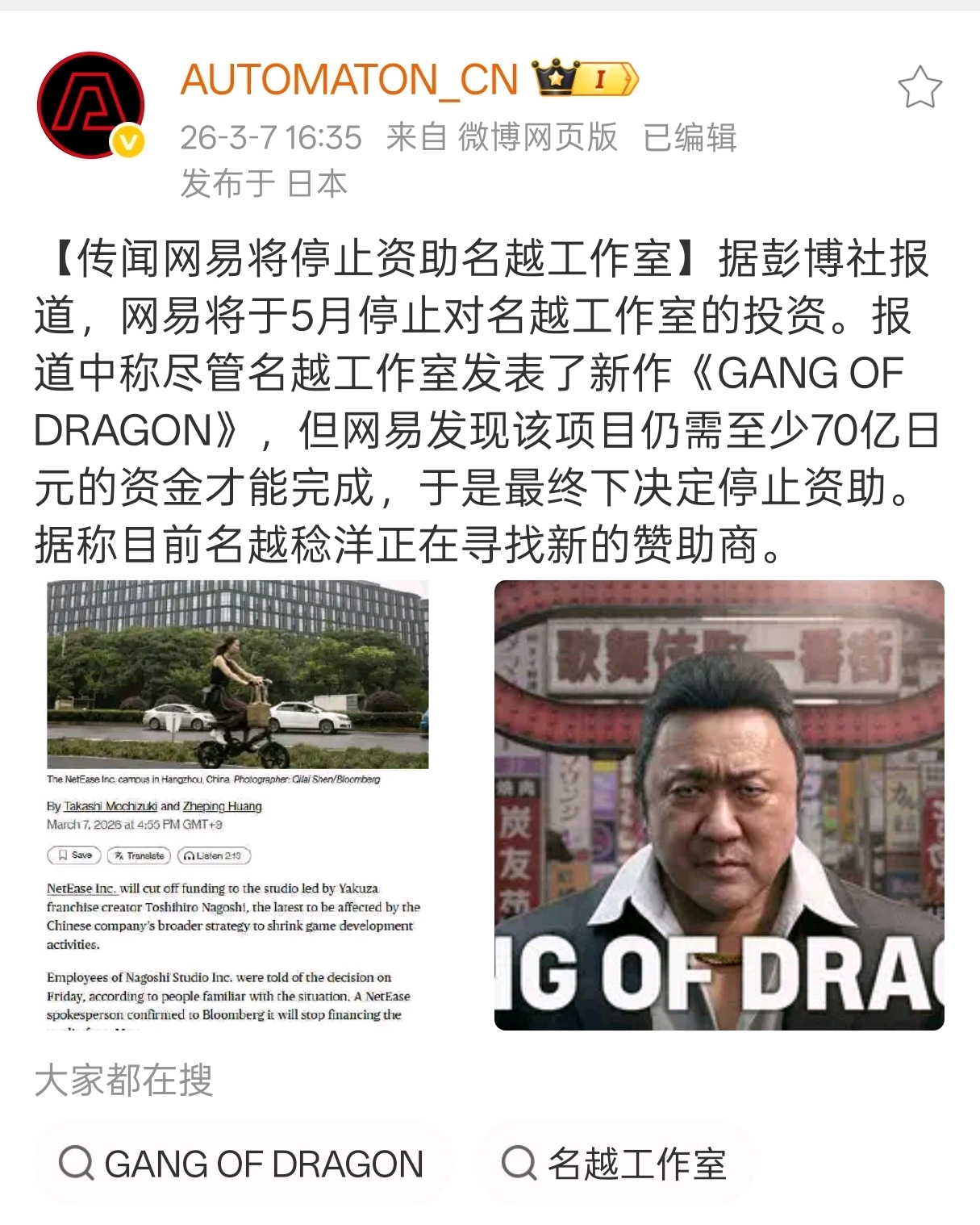Viewport: 980px width, 1225px height.
Task: Search for GANG OF DRAGON suggestion chip
Action: coord(242,1164)
